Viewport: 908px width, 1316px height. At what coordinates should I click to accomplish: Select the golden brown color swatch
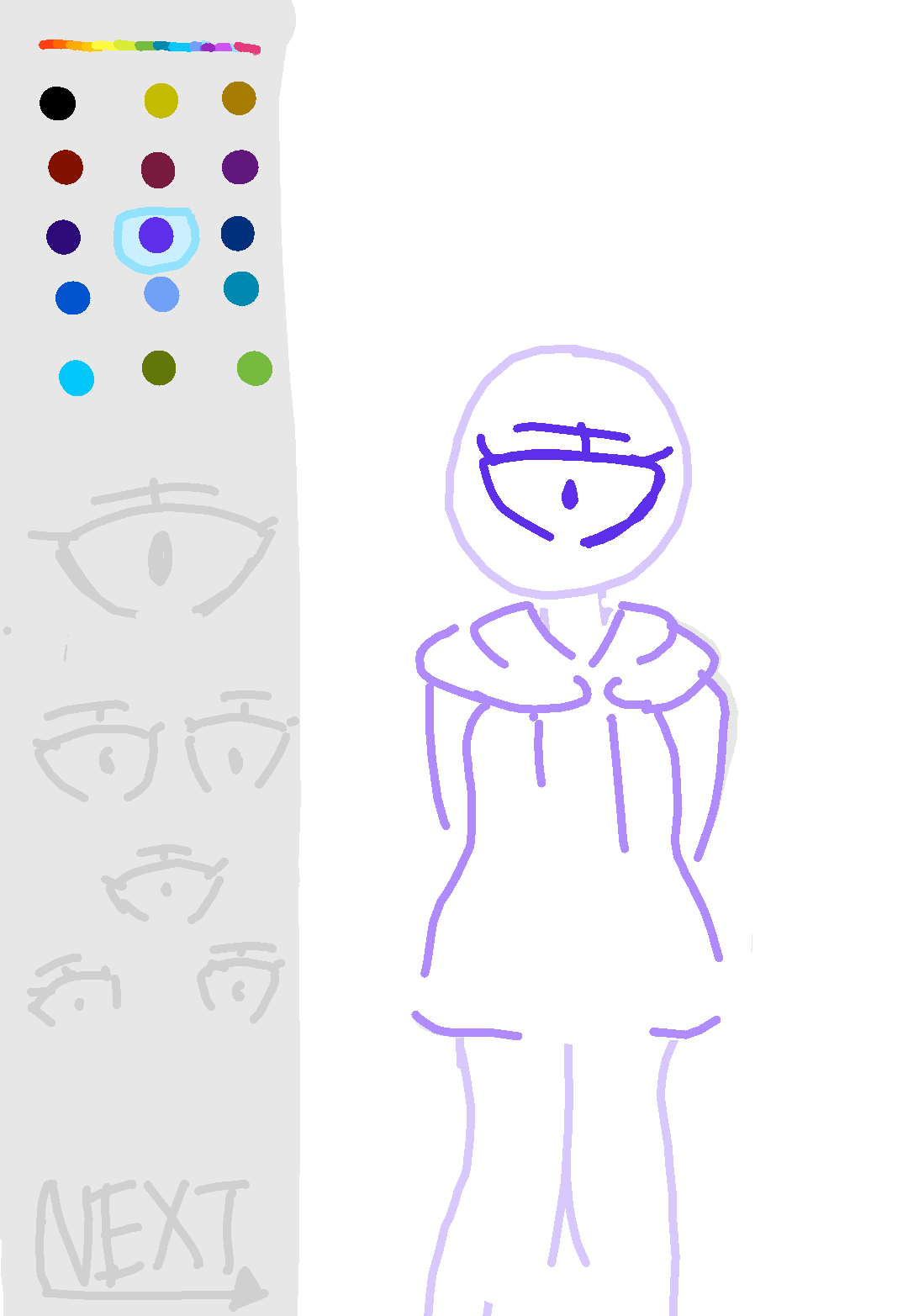(x=239, y=98)
